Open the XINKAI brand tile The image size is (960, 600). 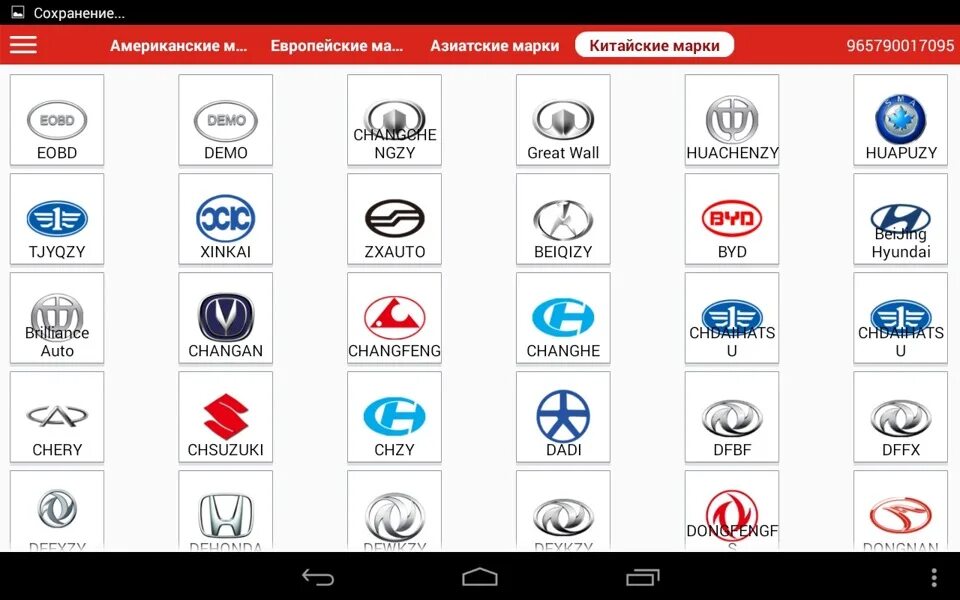tap(226, 220)
